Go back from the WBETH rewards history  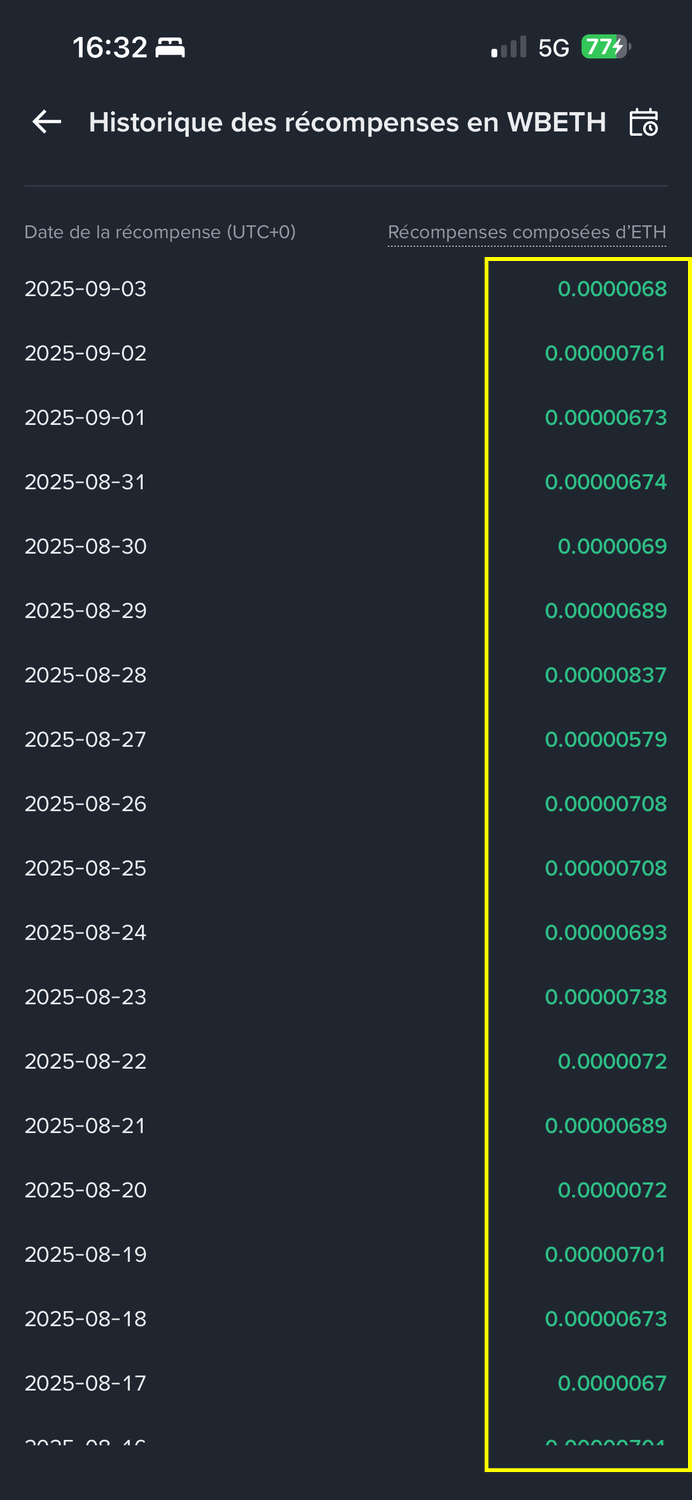pyautogui.click(x=47, y=122)
